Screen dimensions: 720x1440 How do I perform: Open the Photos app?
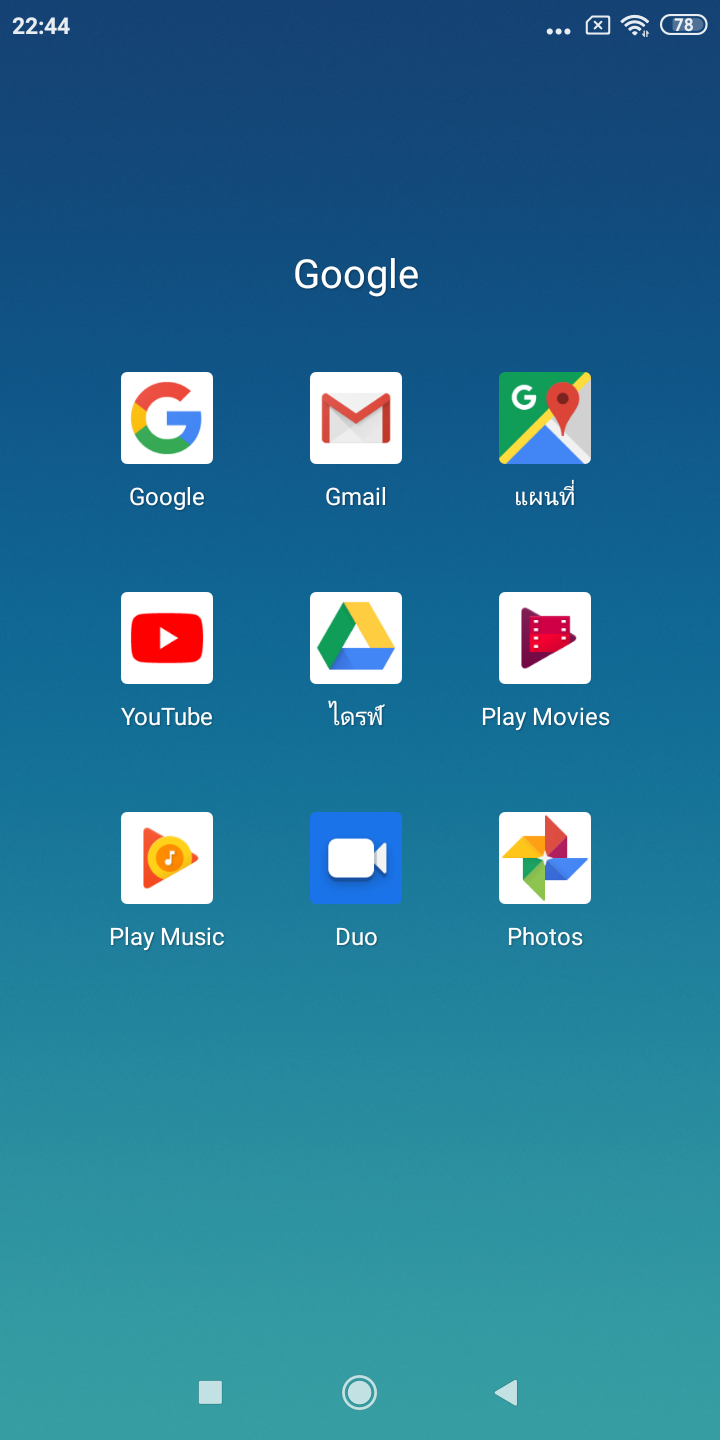[x=545, y=858]
